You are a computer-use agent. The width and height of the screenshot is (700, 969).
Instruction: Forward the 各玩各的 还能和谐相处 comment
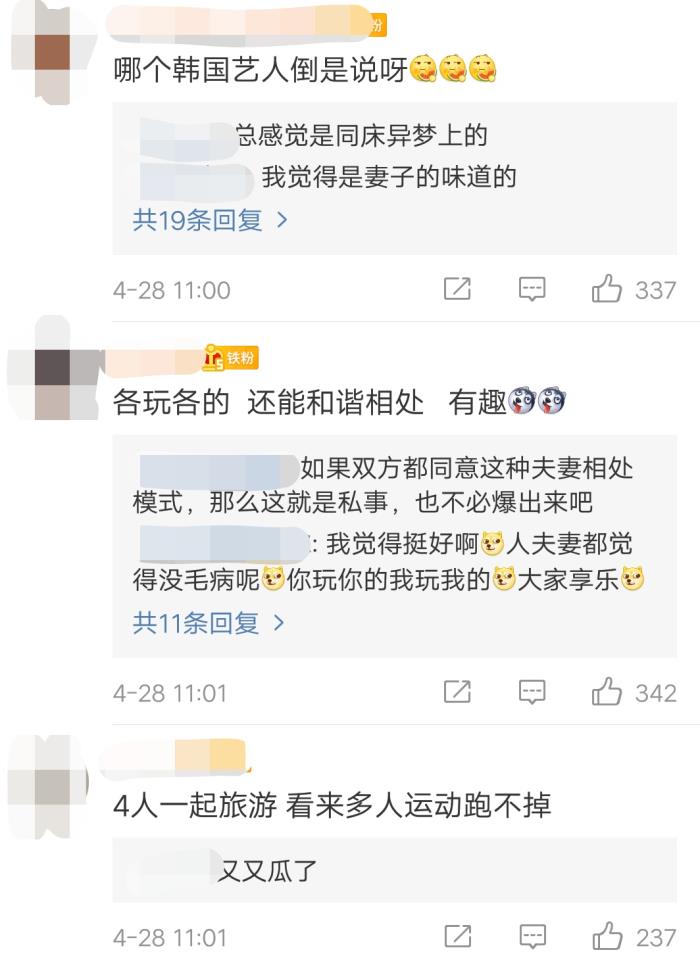[x=457, y=693]
